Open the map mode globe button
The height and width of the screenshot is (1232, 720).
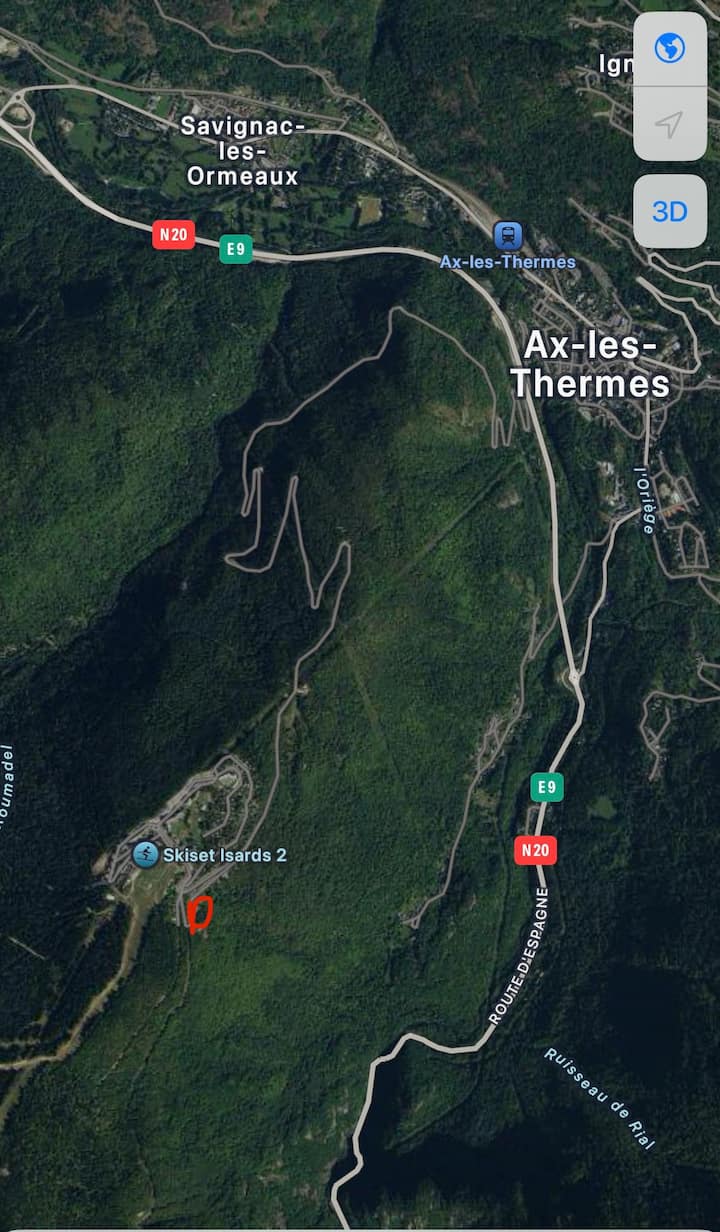click(x=669, y=48)
